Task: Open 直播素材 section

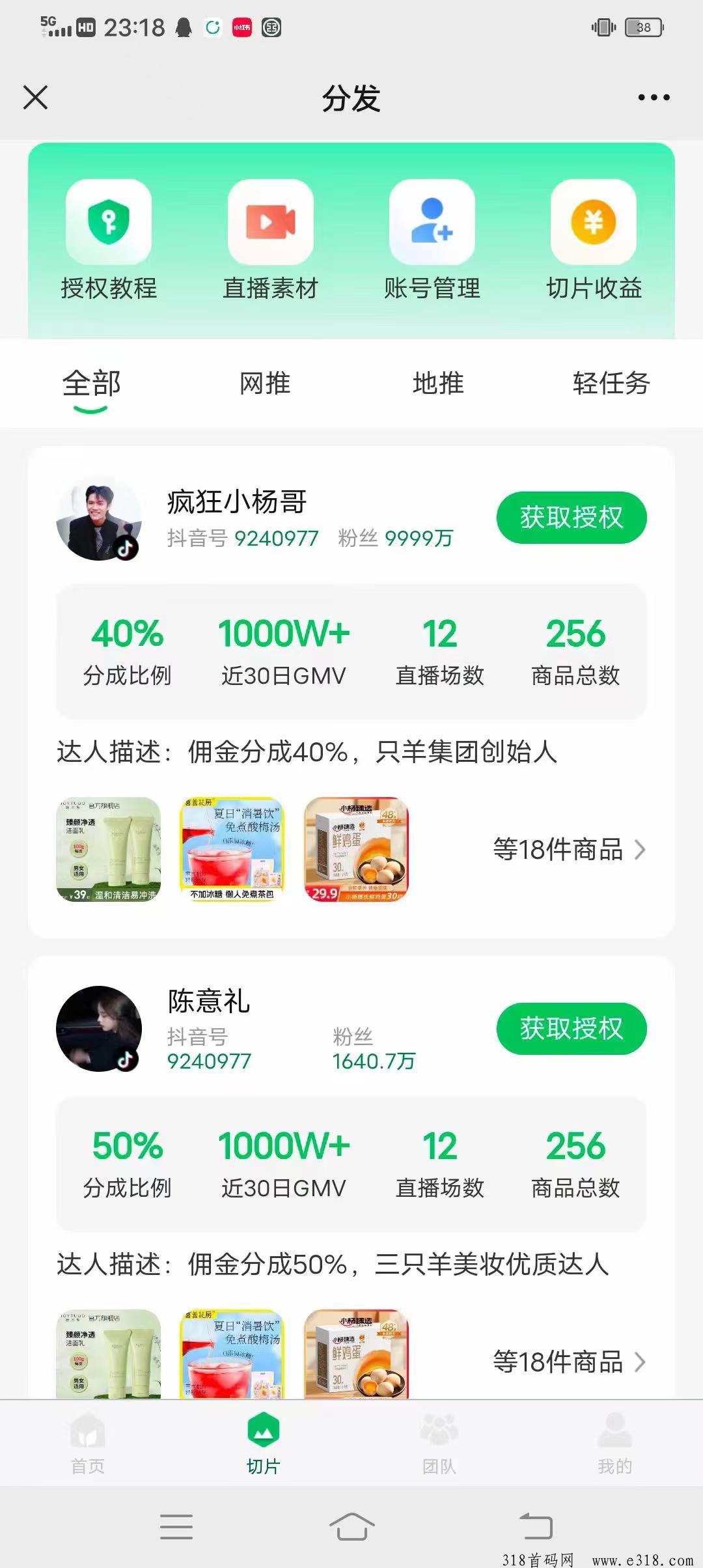Action: click(x=270, y=240)
